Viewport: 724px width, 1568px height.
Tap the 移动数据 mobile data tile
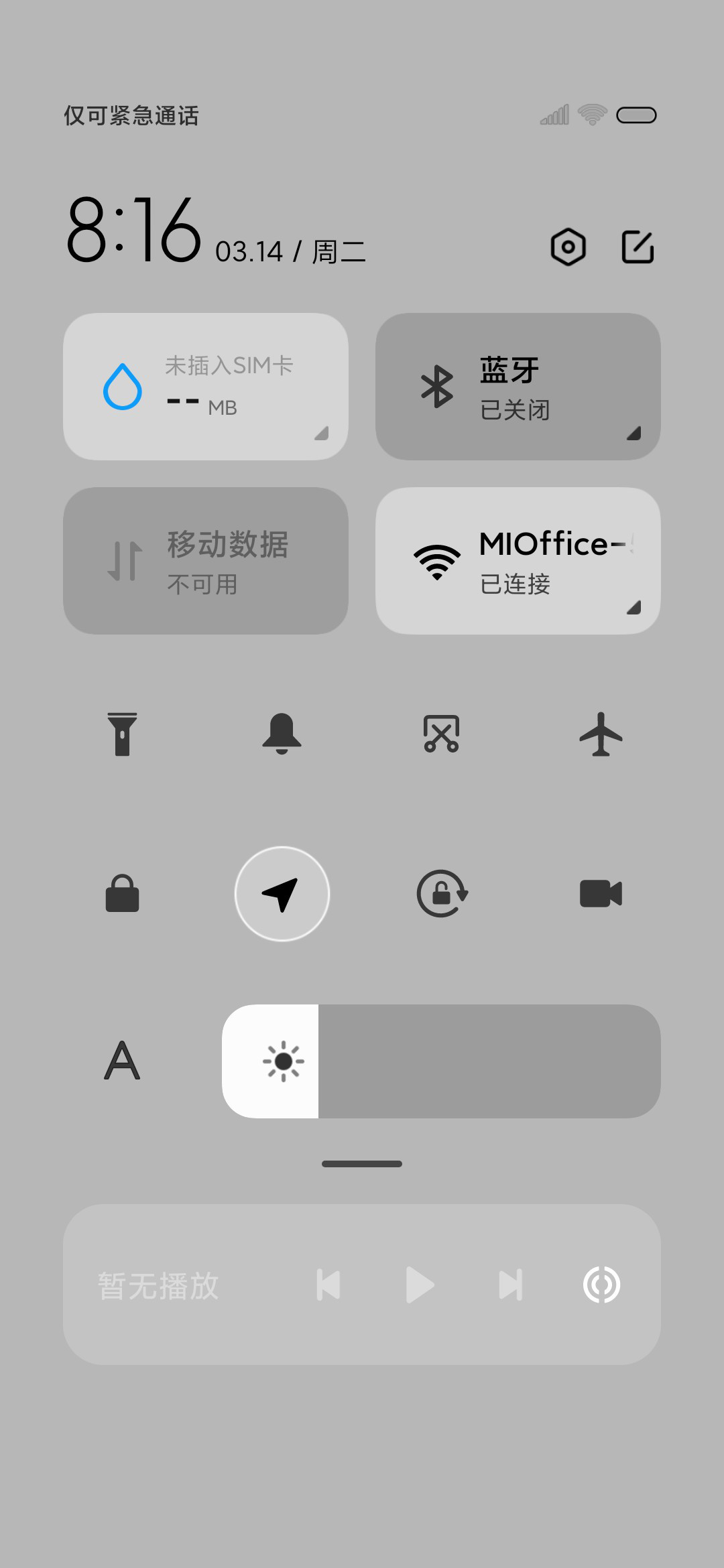[206, 561]
